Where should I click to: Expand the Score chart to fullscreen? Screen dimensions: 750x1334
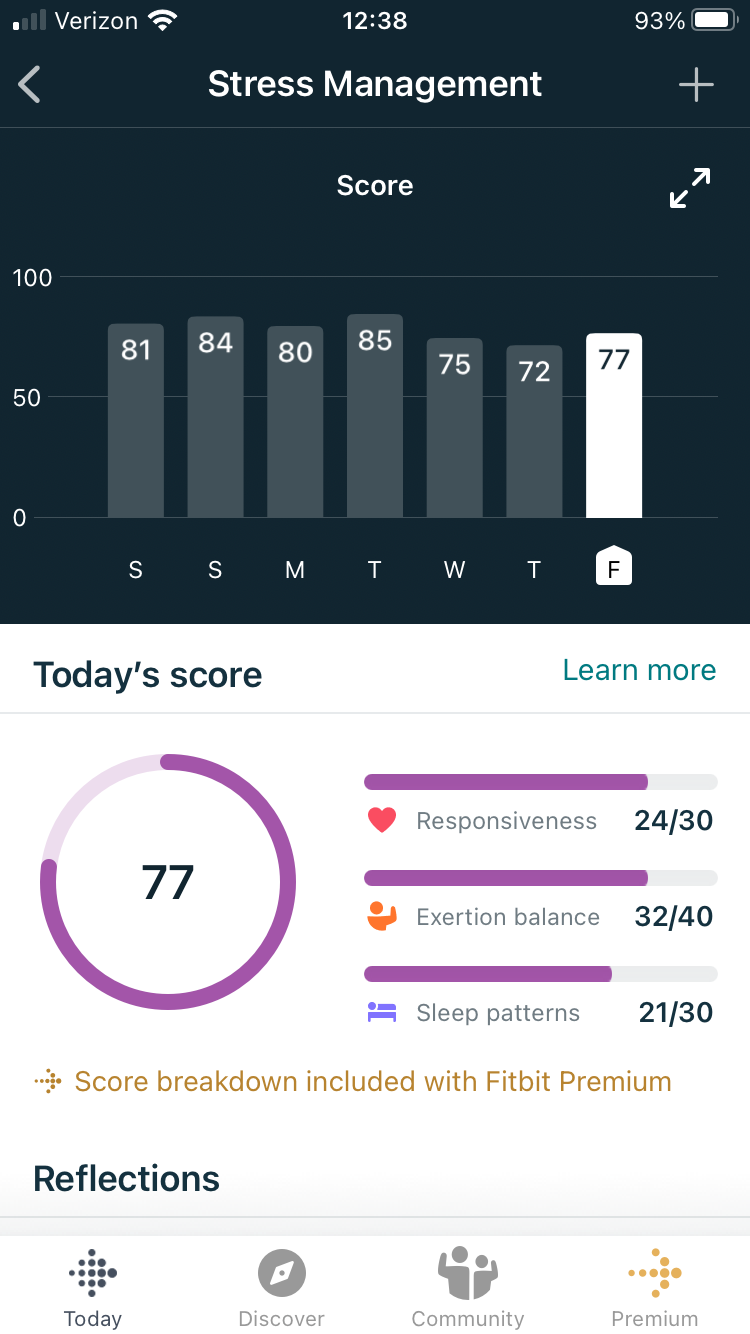pos(690,188)
